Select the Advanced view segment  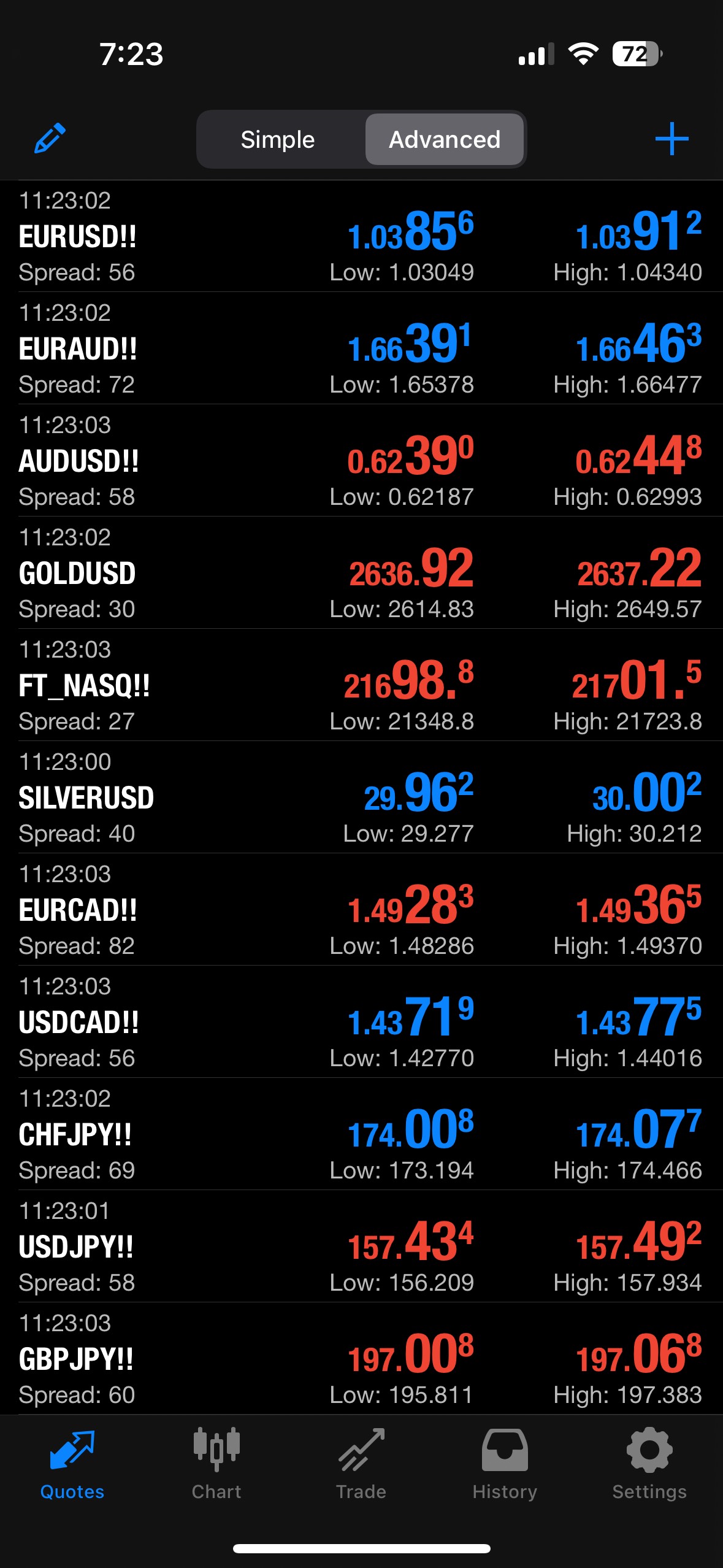[x=445, y=139]
